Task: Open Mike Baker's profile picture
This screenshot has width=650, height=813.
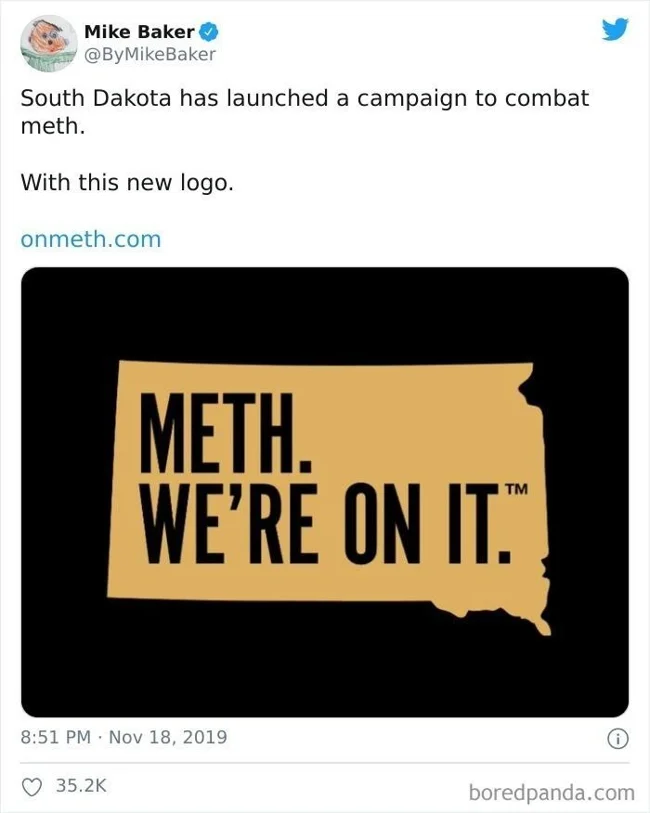Action: pyautogui.click(x=48, y=43)
